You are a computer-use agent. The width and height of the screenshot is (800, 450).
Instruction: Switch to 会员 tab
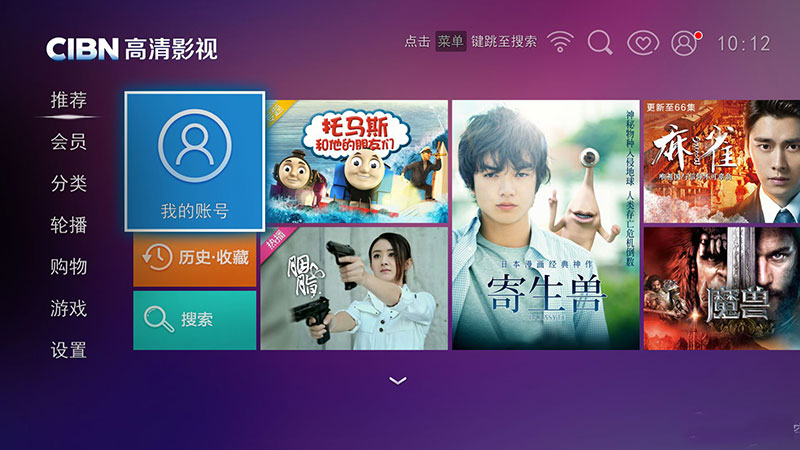point(69,142)
